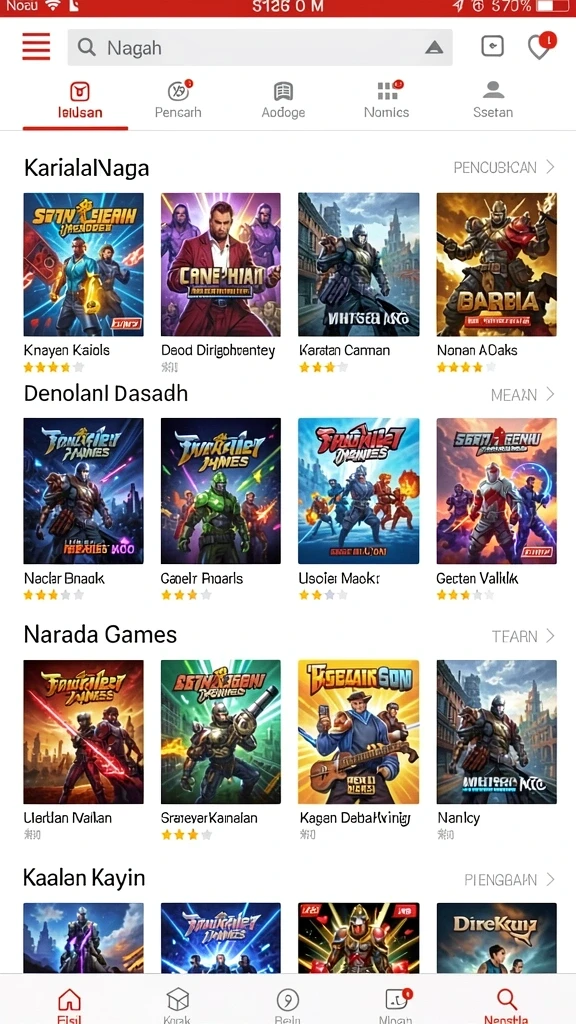Open the Nonan ADaks game tile
576x1024 pixels.
[496, 282]
